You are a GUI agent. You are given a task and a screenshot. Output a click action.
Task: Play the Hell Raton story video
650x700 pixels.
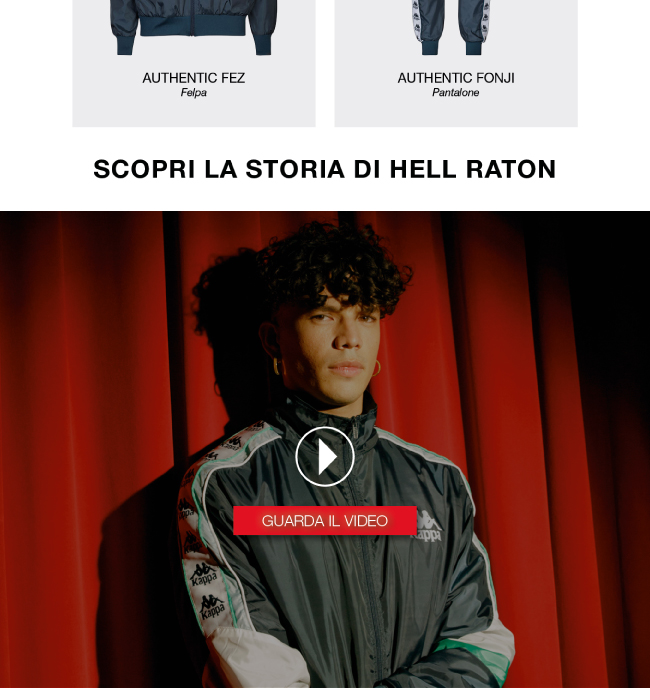[325, 457]
